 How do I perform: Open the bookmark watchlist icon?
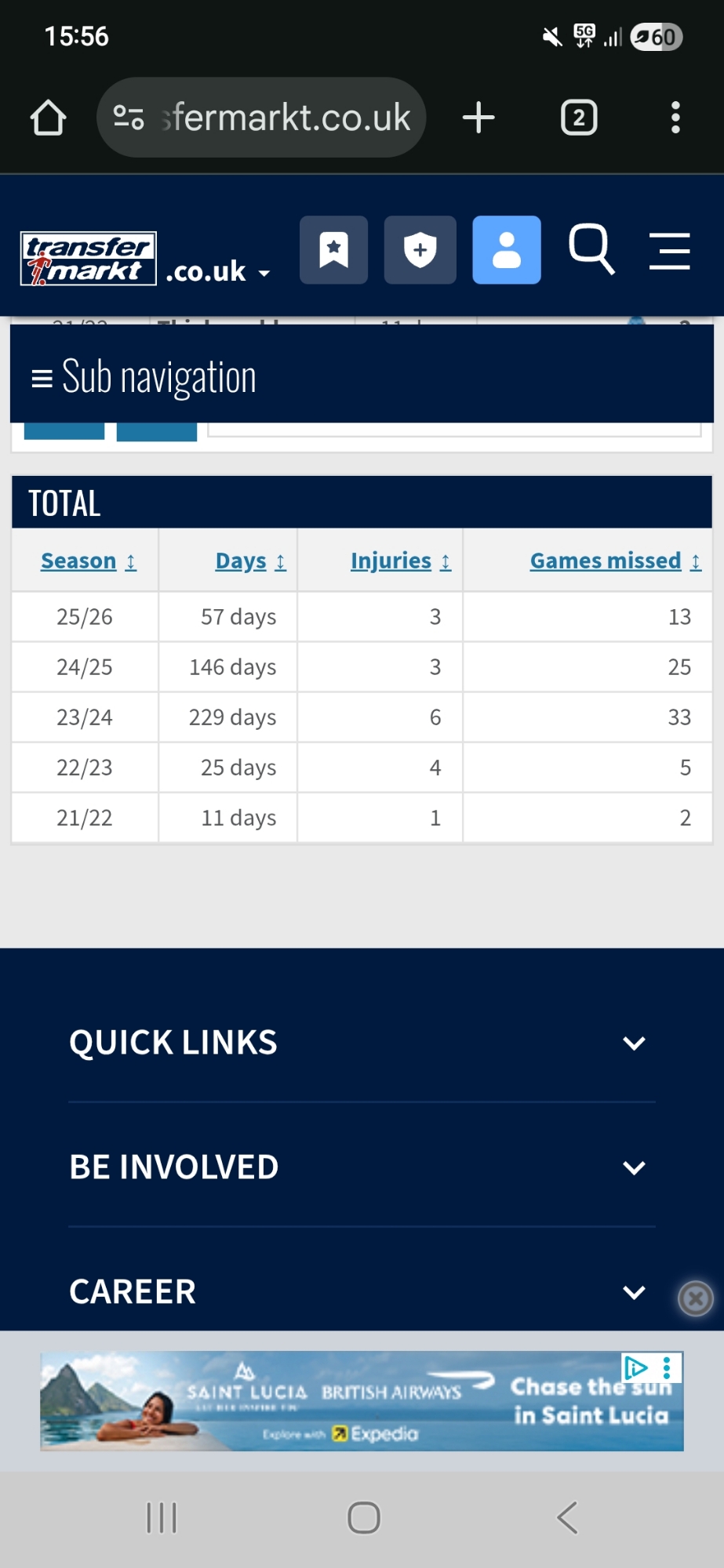click(333, 250)
